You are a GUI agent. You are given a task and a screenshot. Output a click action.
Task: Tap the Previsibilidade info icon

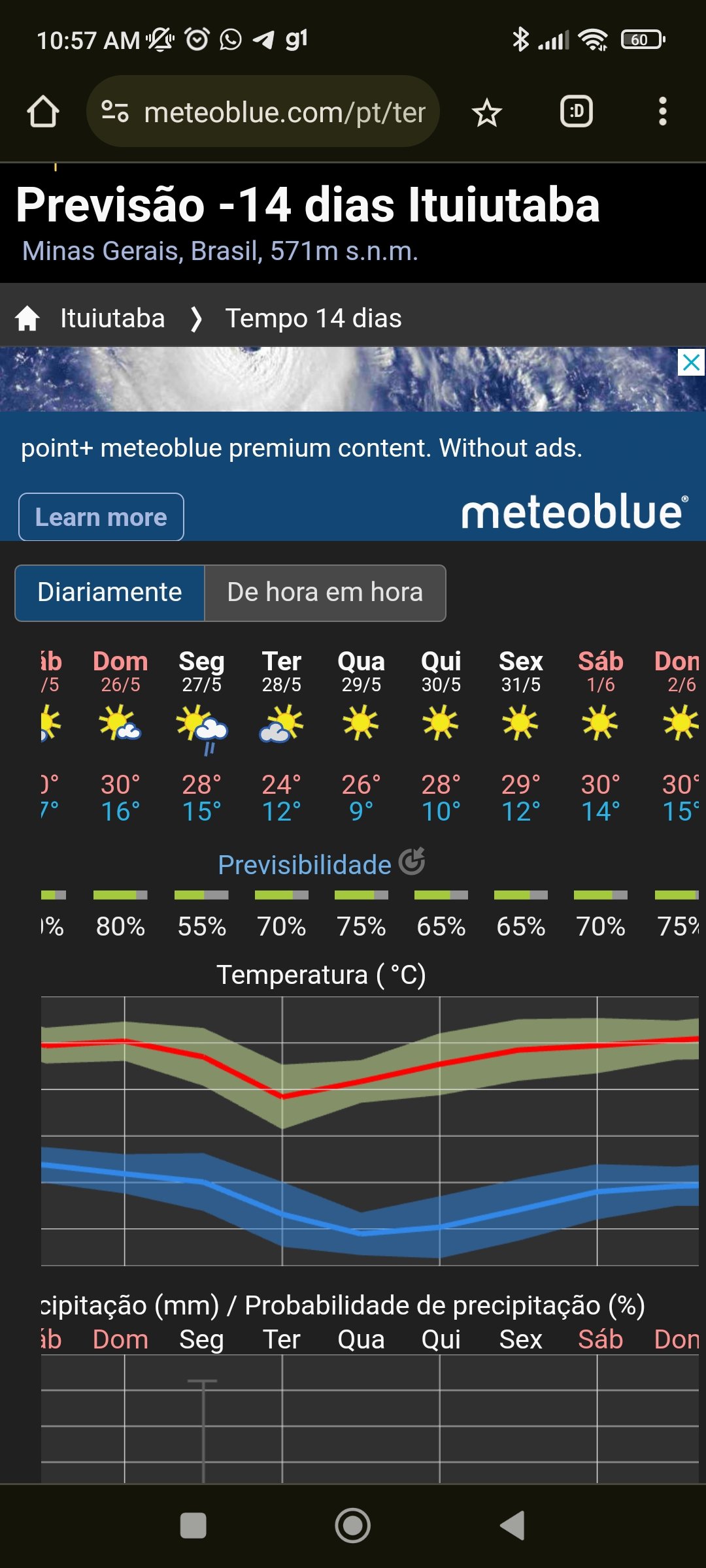[x=412, y=862]
